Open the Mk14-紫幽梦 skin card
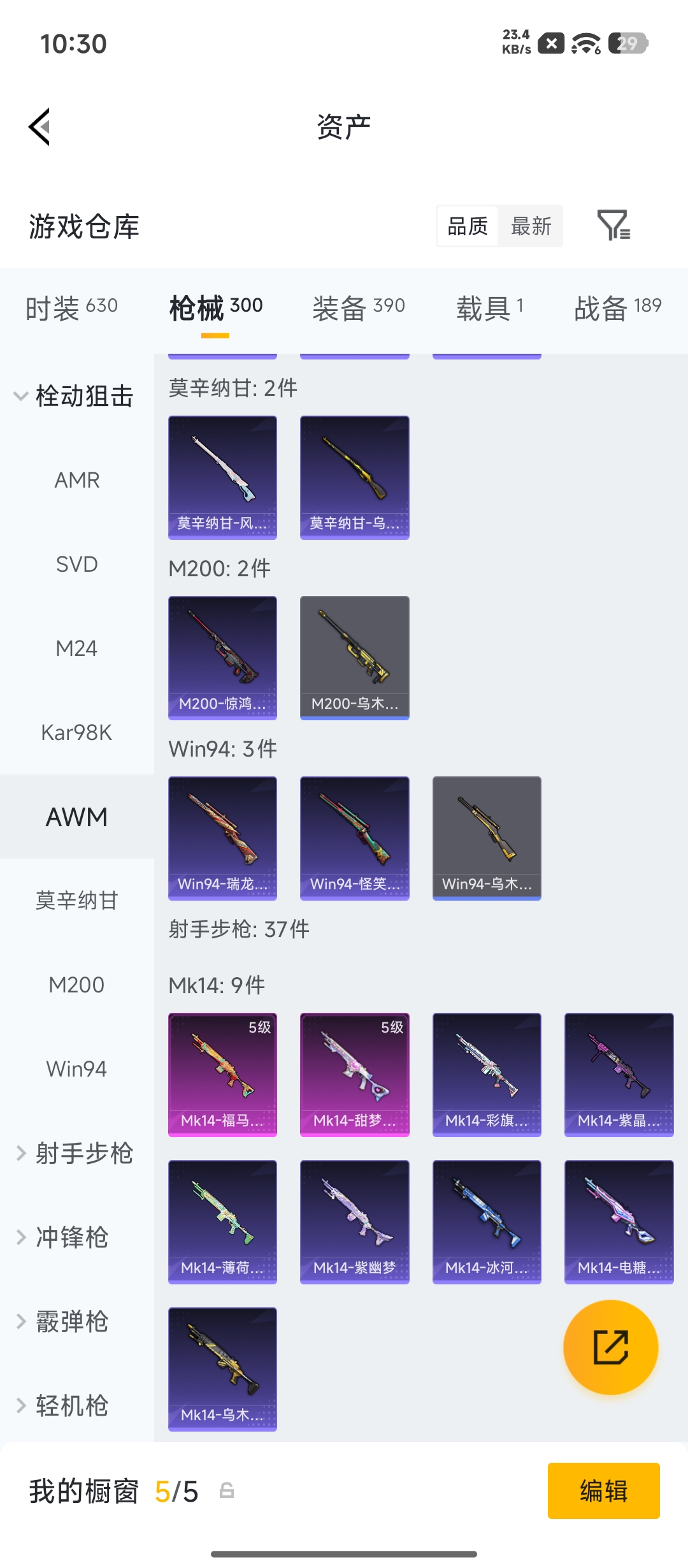 coord(354,1222)
